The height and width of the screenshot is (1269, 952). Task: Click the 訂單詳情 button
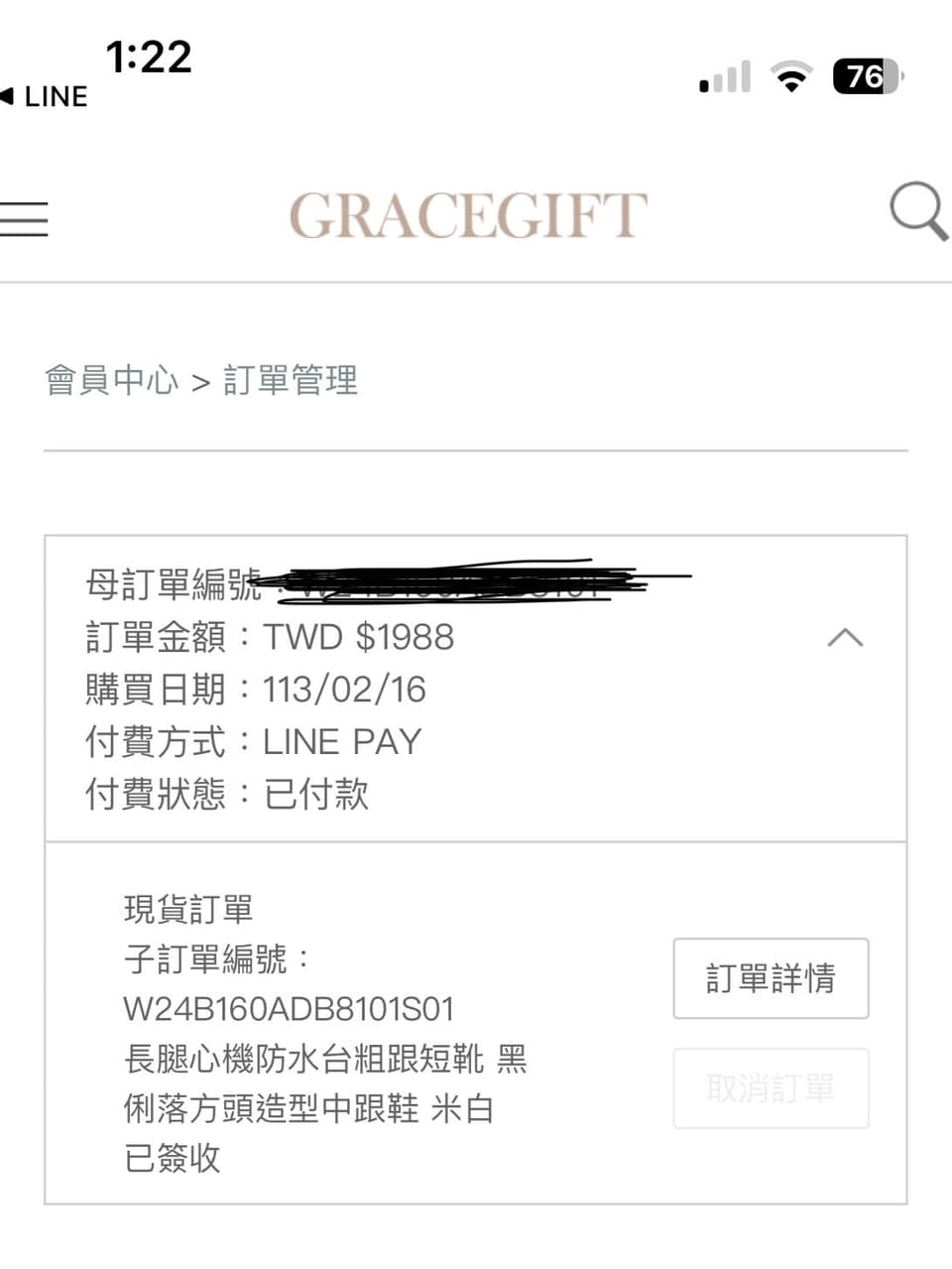pos(771,978)
